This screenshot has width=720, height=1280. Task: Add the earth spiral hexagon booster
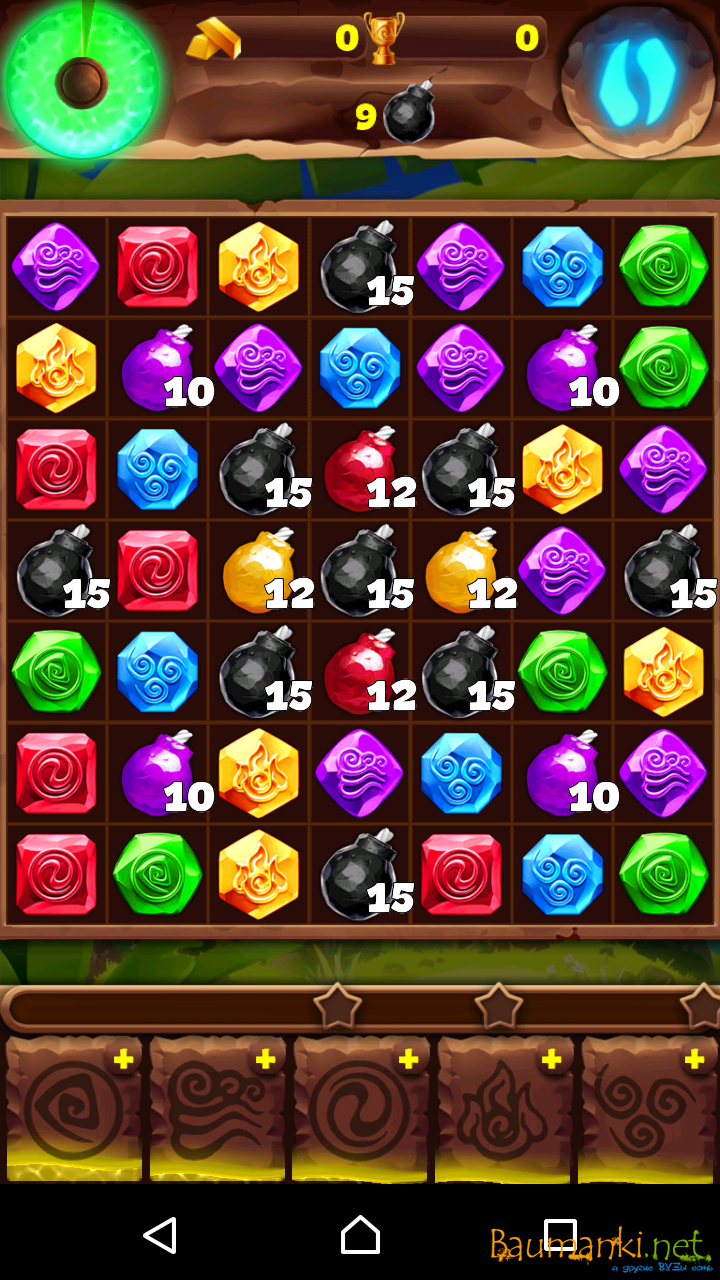click(x=123, y=1060)
